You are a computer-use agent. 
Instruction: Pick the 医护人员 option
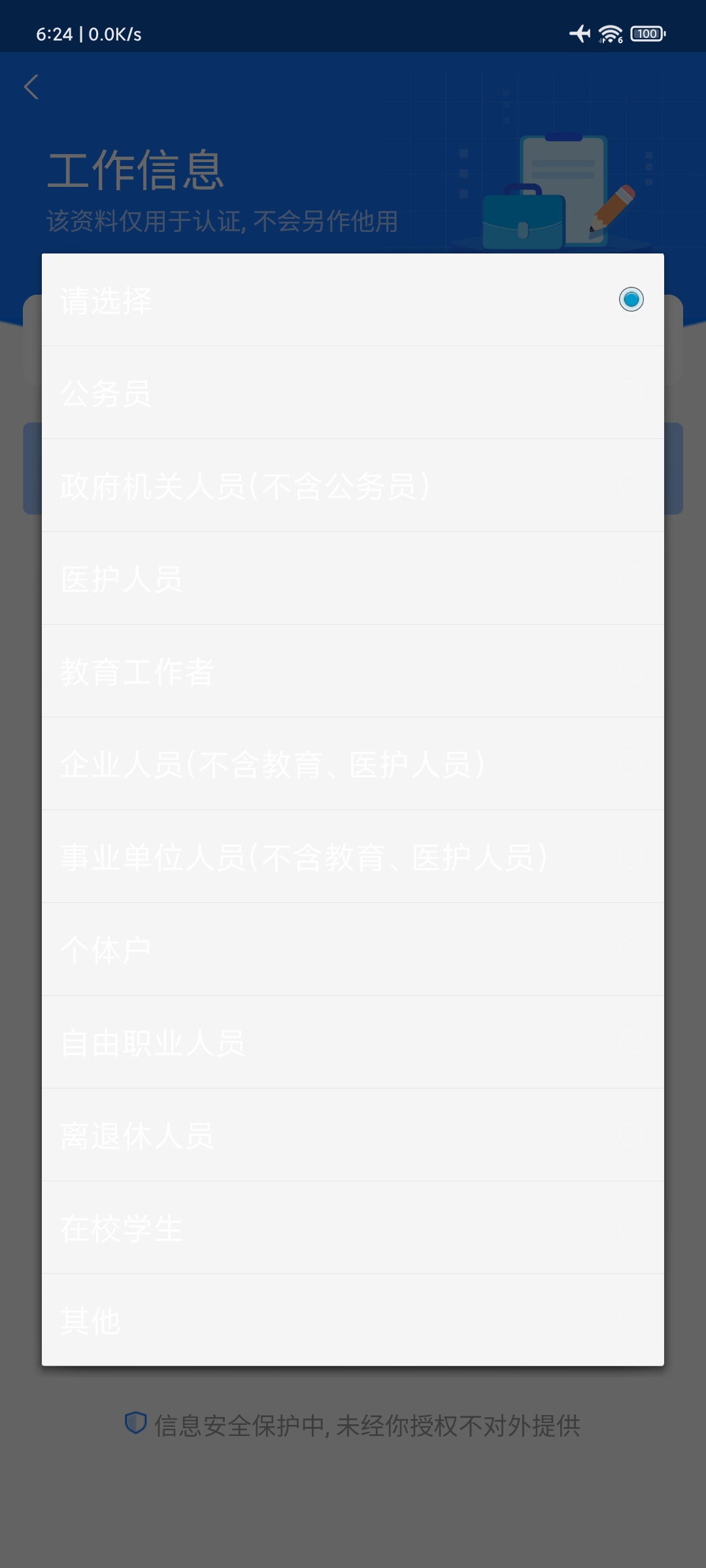(353, 578)
